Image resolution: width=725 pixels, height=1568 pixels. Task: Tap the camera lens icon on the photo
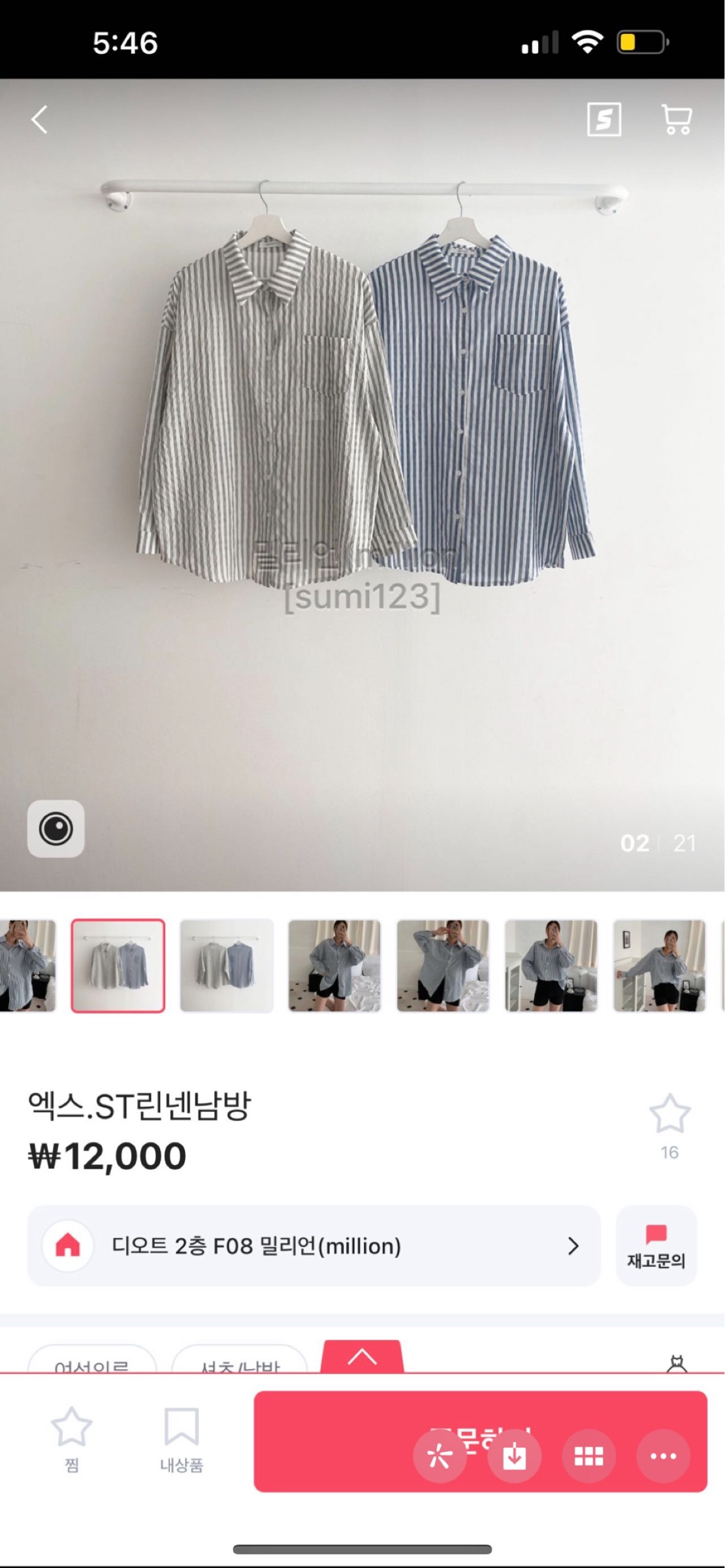pos(56,830)
